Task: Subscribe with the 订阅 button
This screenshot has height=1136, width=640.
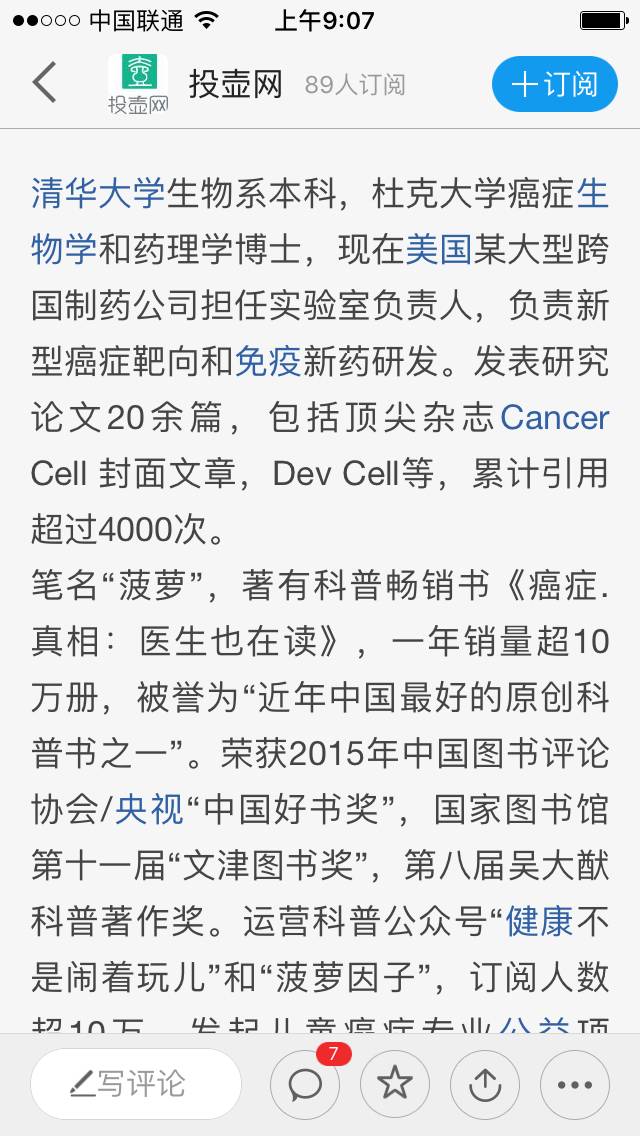Action: (x=554, y=84)
